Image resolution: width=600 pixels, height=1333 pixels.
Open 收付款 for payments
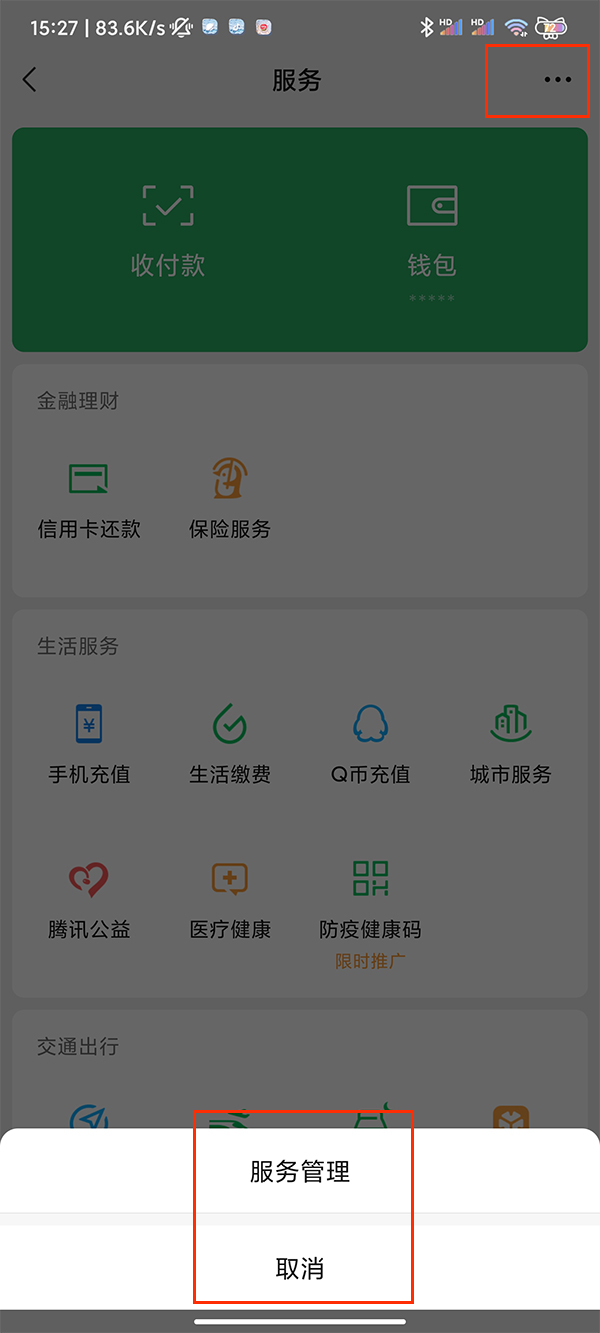pyautogui.click(x=168, y=230)
